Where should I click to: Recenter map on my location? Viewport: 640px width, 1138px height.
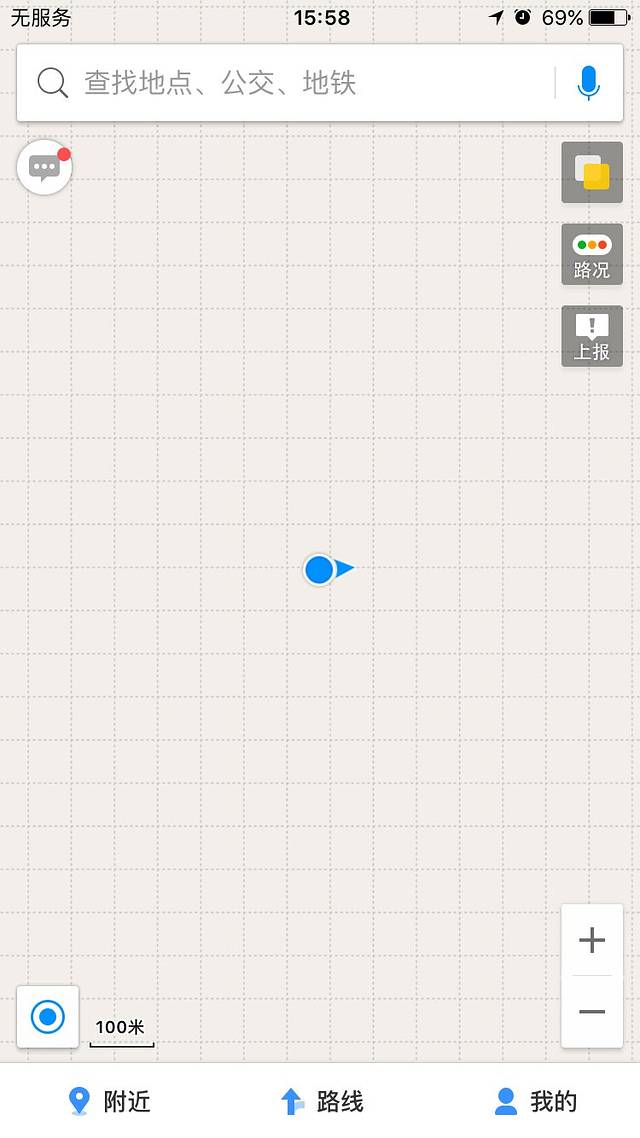tap(48, 1017)
